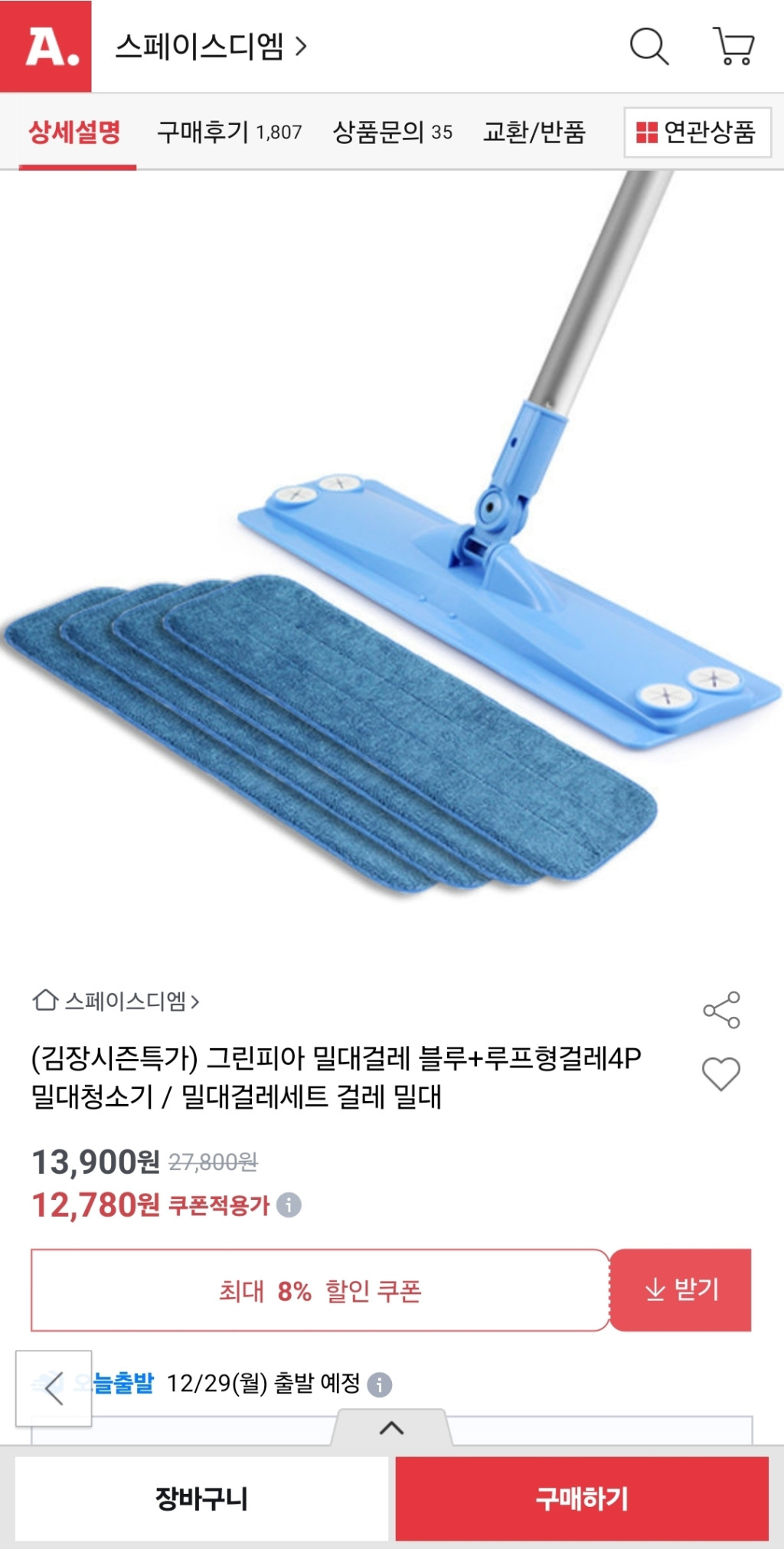The height and width of the screenshot is (1549, 784).
Task: Go back with the floating arrow
Action: 54,1388
